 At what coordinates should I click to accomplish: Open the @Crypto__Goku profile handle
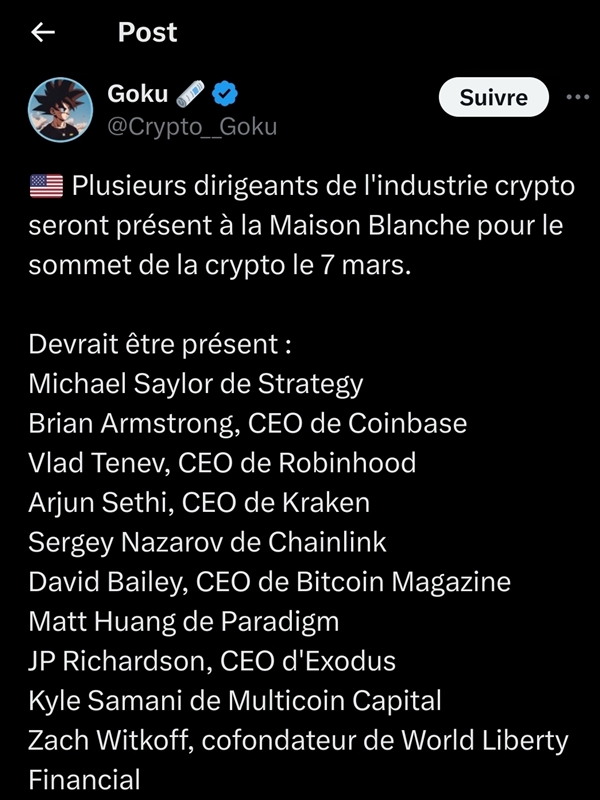(x=190, y=127)
